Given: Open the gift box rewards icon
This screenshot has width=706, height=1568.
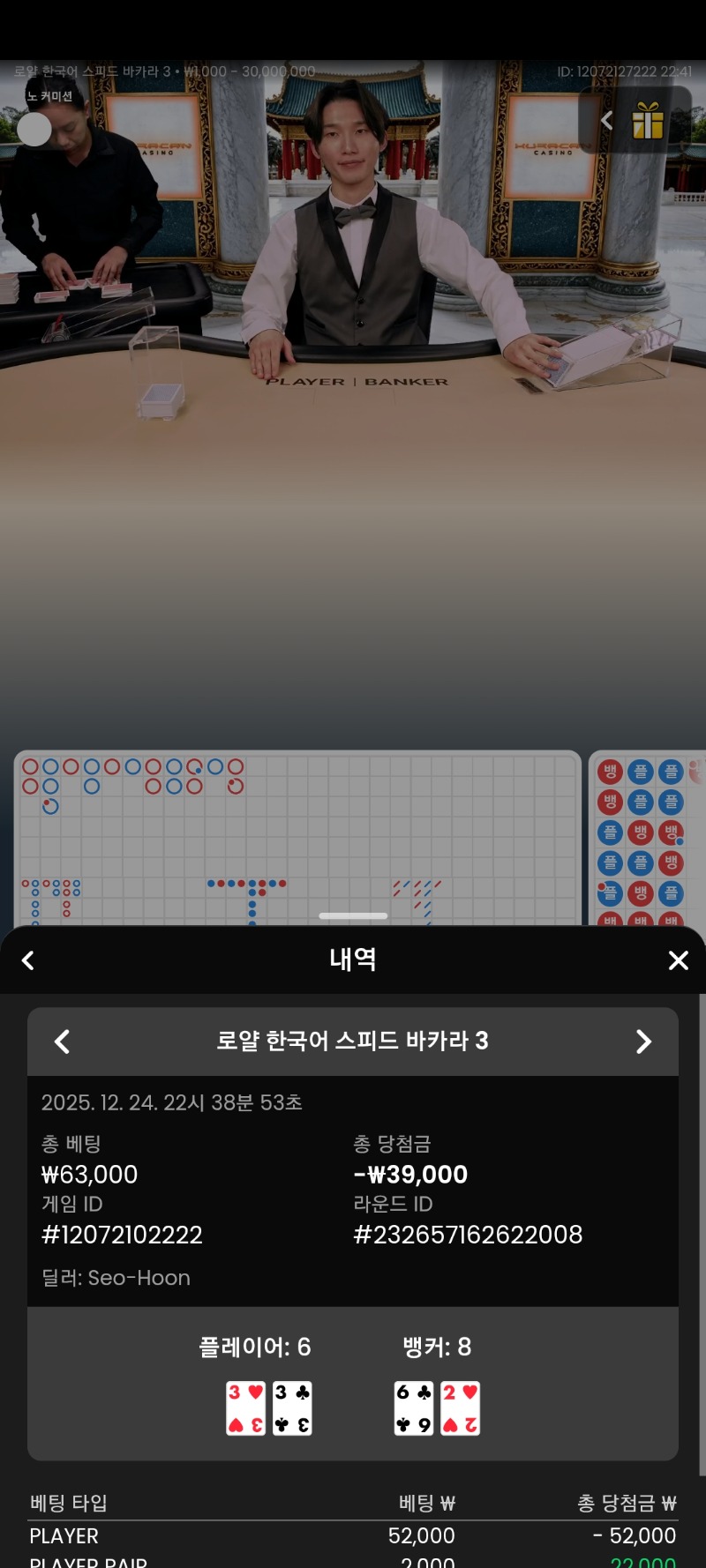Looking at the screenshot, I should click(648, 121).
